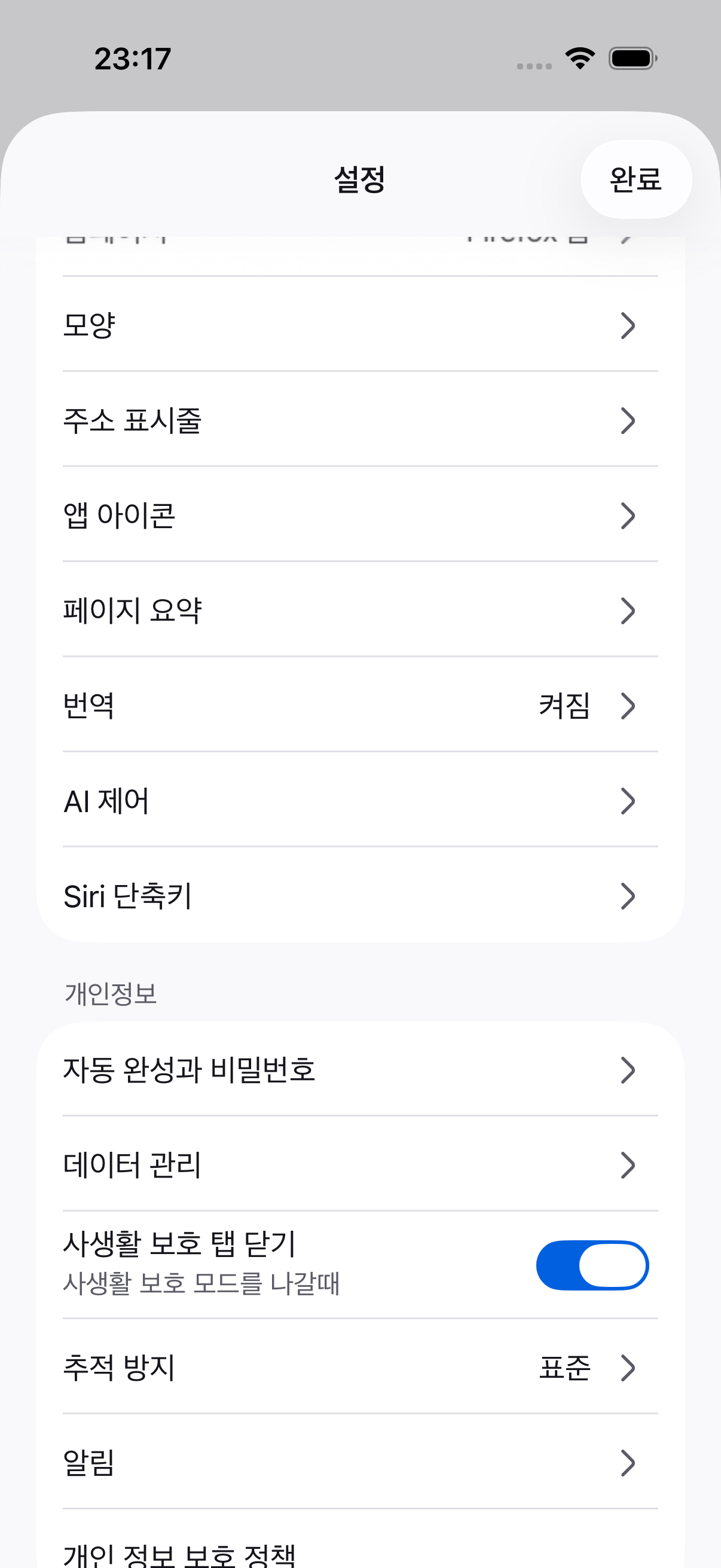Viewport: 721px width, 1568px height.
Task: Open 자동 완성과 비밀번호
Action: click(360, 1069)
